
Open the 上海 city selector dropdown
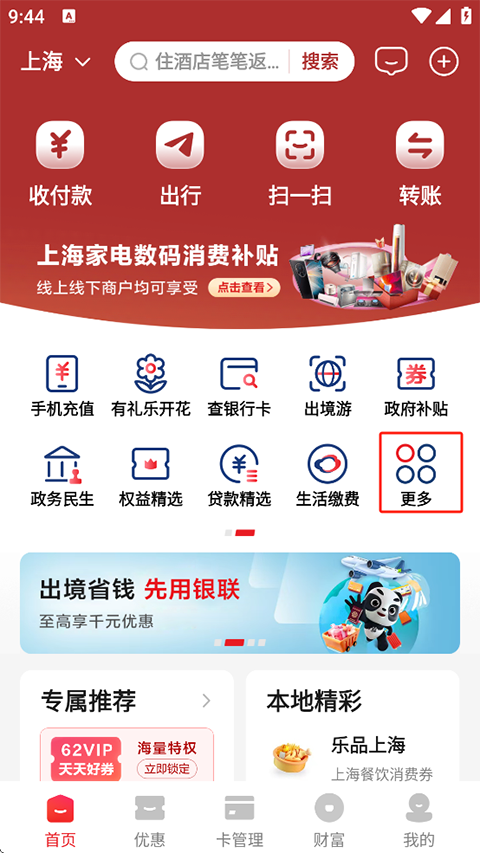[x=56, y=61]
